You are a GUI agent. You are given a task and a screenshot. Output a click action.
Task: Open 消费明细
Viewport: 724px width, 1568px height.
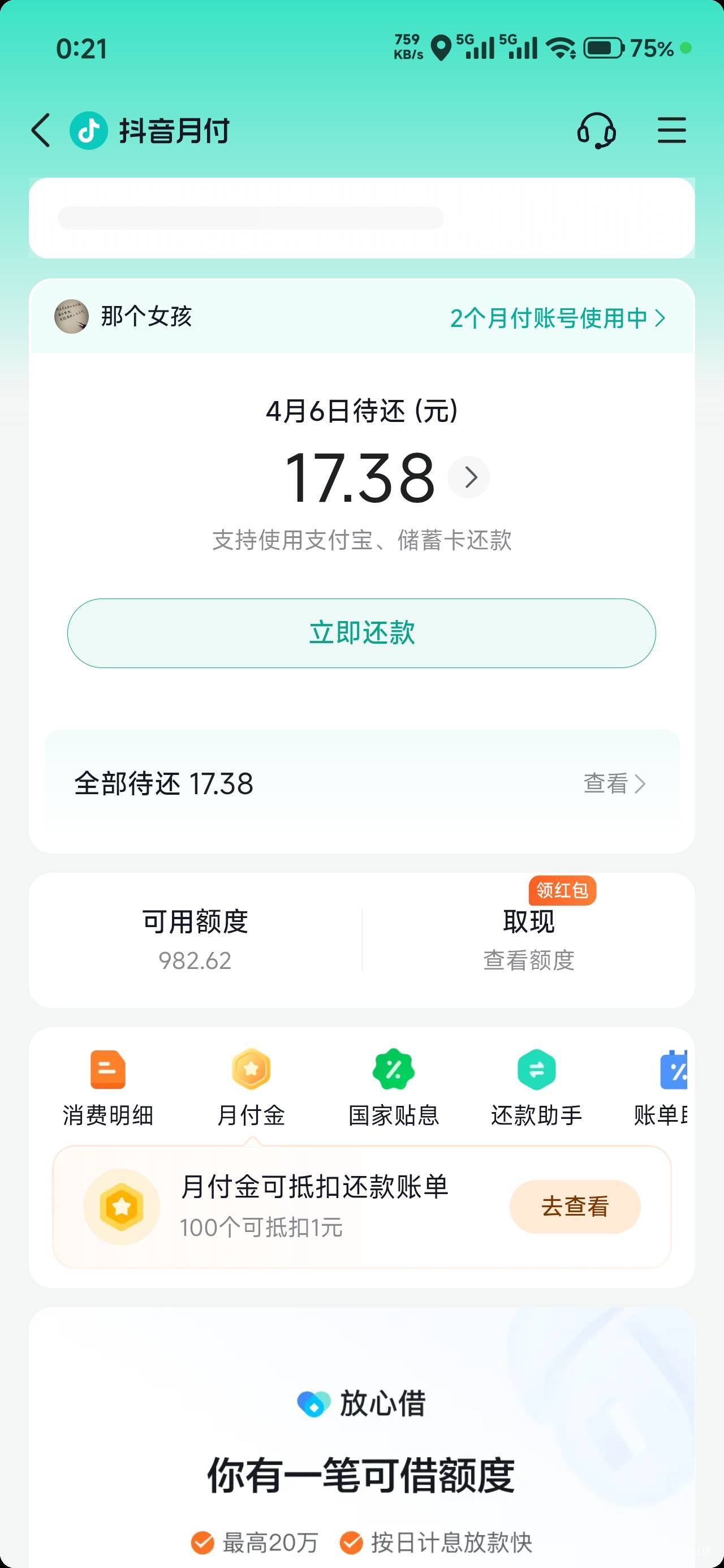(x=108, y=1087)
